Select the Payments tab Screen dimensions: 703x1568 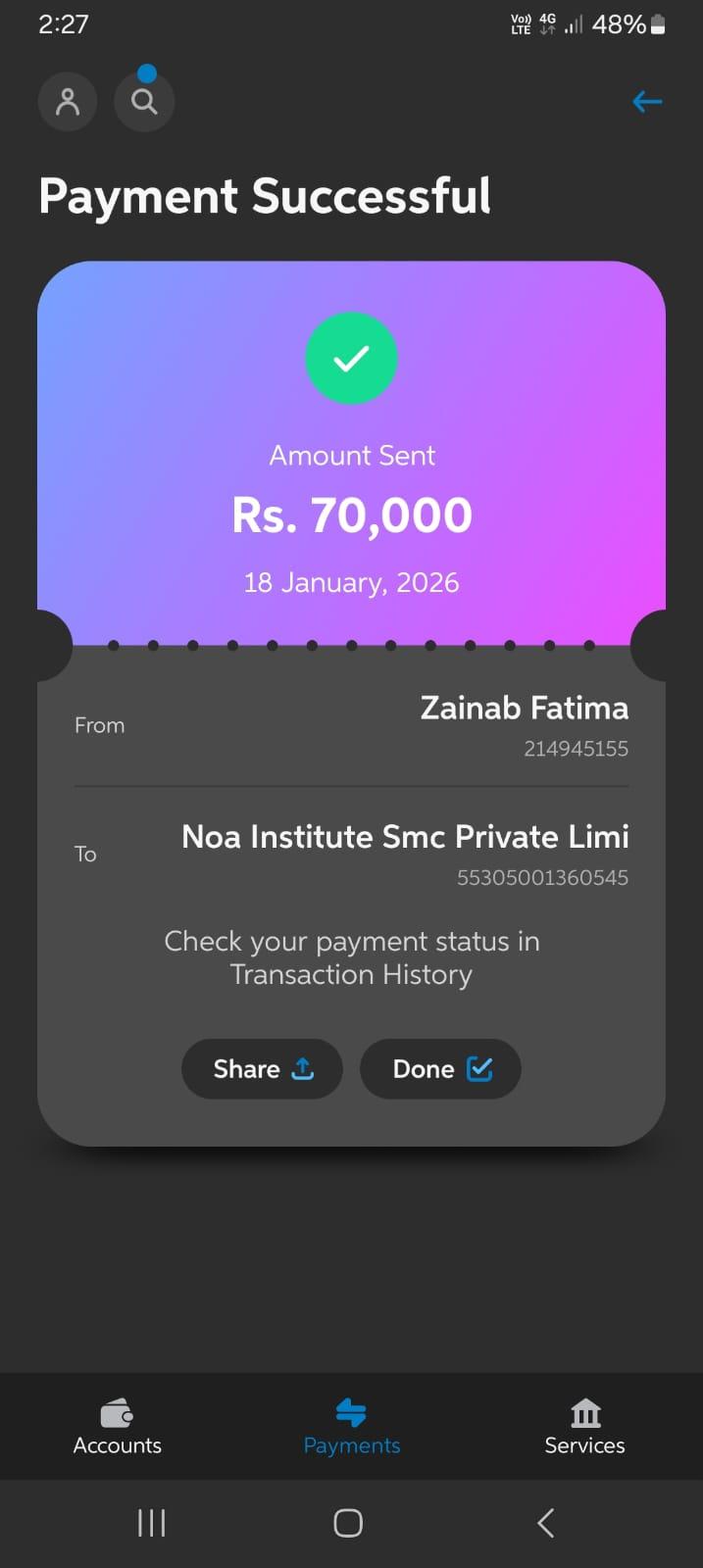[x=351, y=1427]
